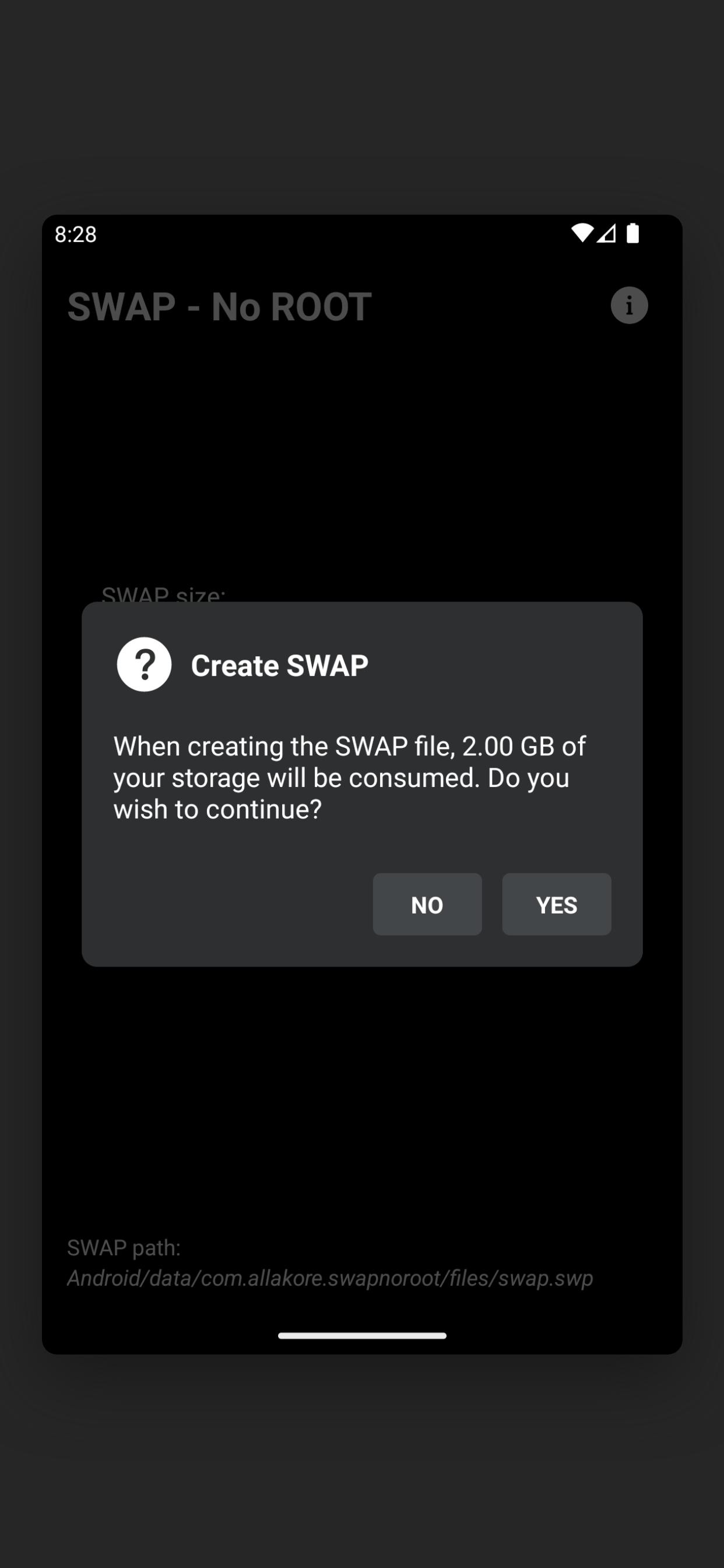
Task: Open the app info icon
Action: point(629,305)
